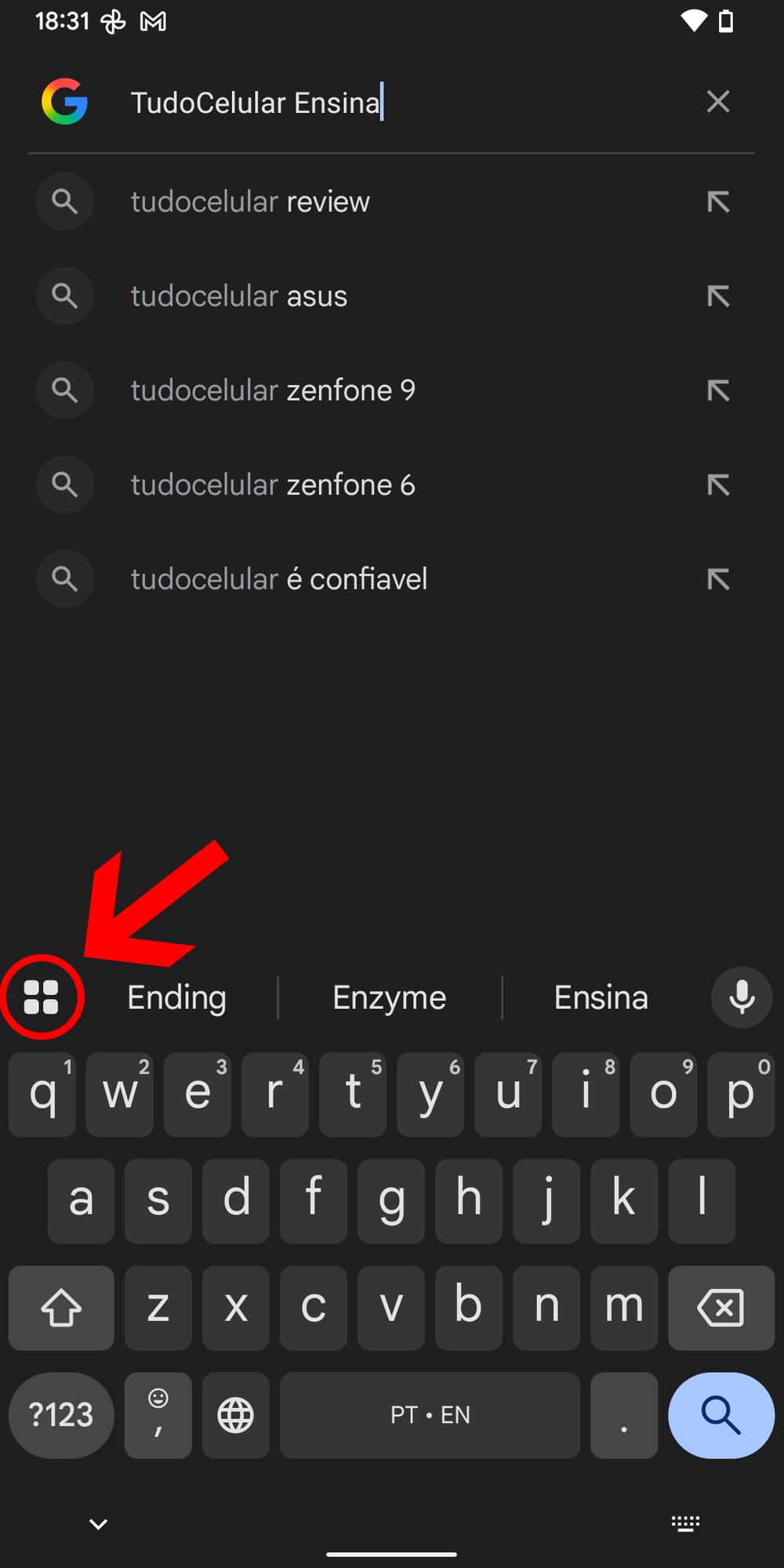Screen dimensions: 784x1568
Task: Submit the search with the magnifier key
Action: (x=720, y=1415)
